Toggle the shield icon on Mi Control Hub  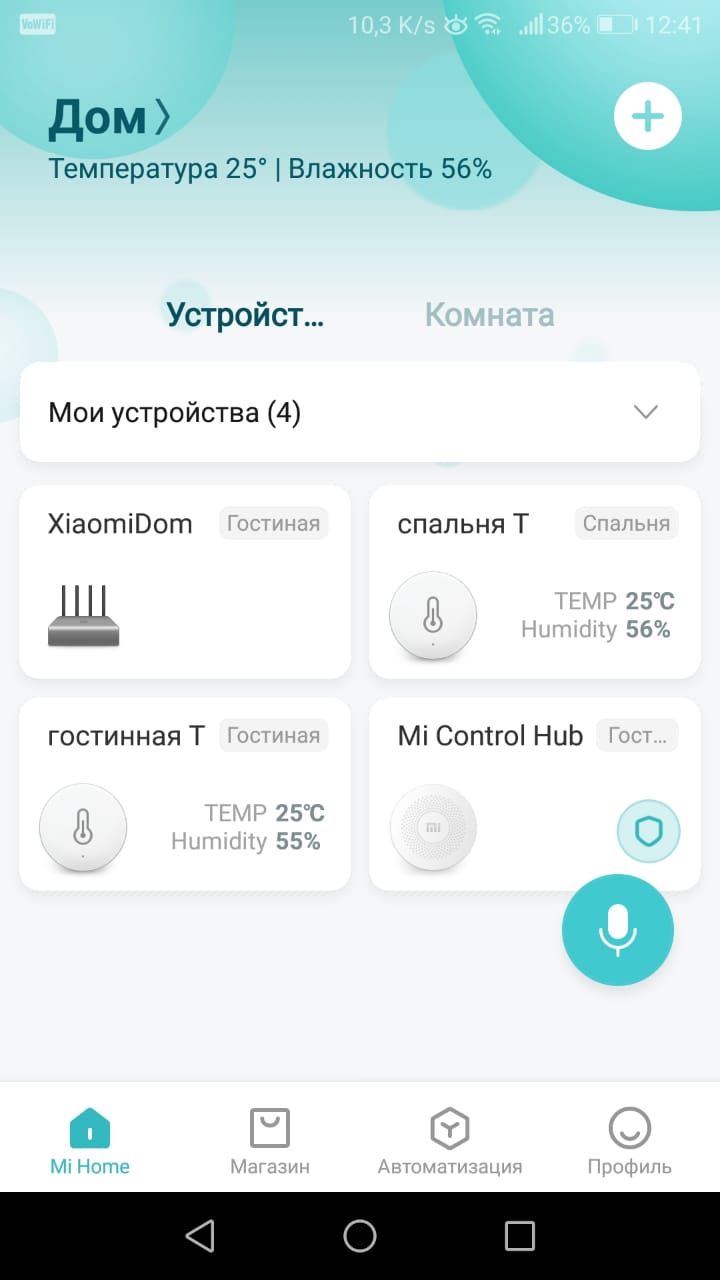648,830
